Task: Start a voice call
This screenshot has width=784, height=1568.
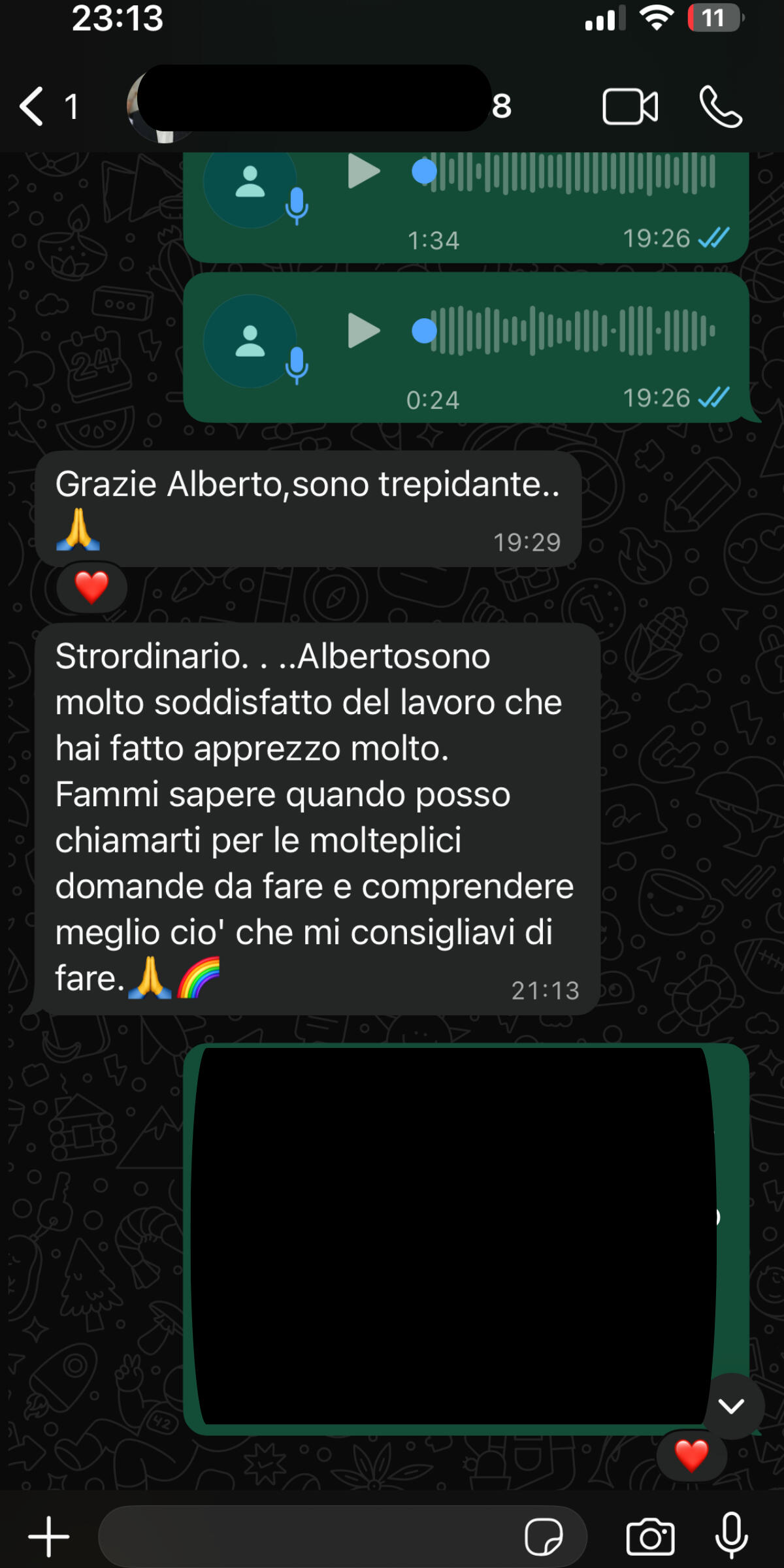Action: (721, 106)
